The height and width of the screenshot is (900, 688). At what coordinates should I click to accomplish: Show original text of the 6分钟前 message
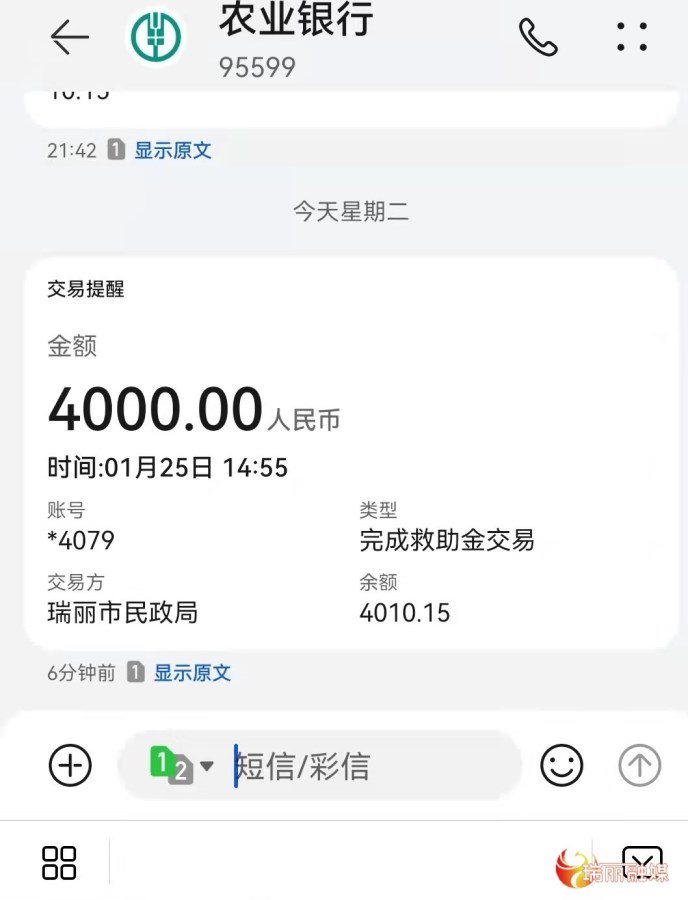pyautogui.click(x=192, y=672)
